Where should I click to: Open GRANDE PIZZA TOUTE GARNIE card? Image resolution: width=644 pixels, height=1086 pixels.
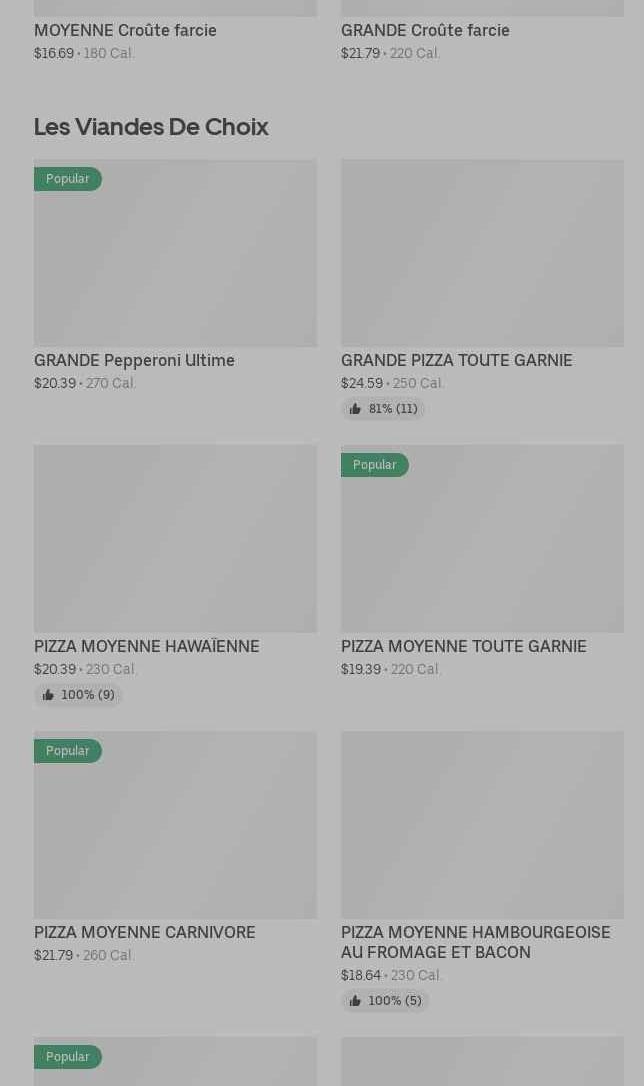482,254
